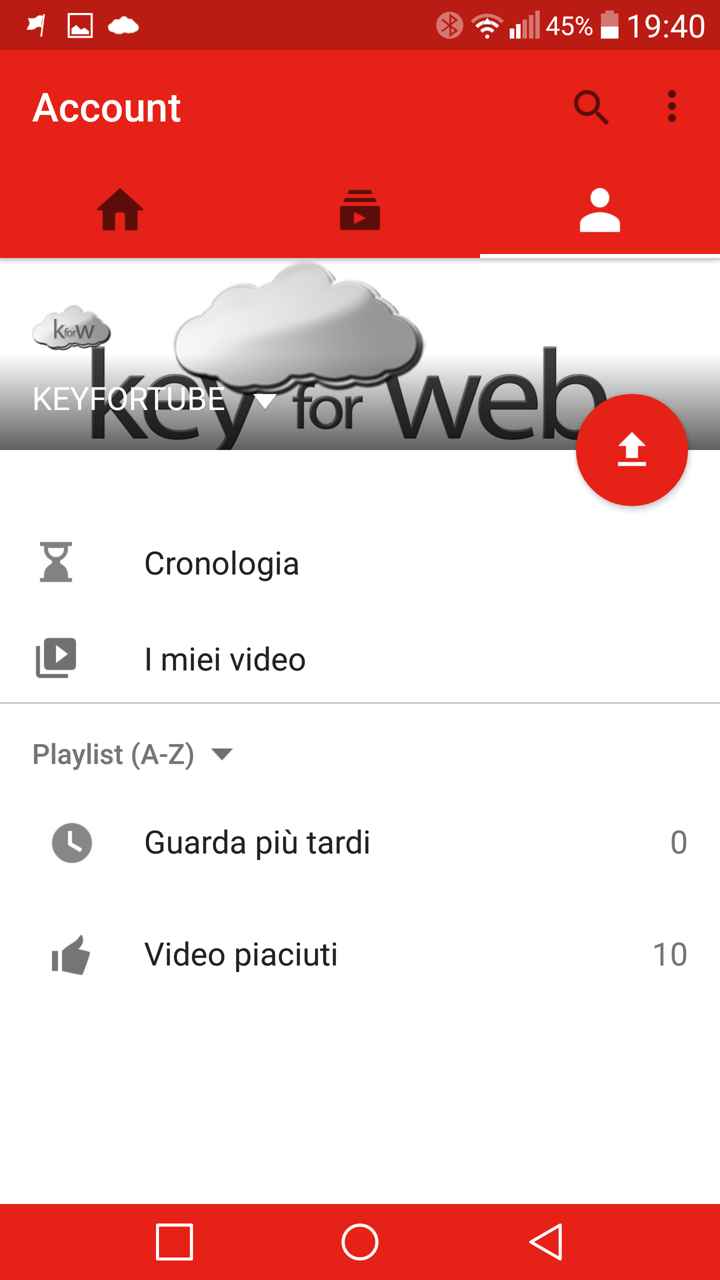720x1280 pixels.
Task: Open the Video piaciuti playlist
Action: pyautogui.click(x=241, y=955)
